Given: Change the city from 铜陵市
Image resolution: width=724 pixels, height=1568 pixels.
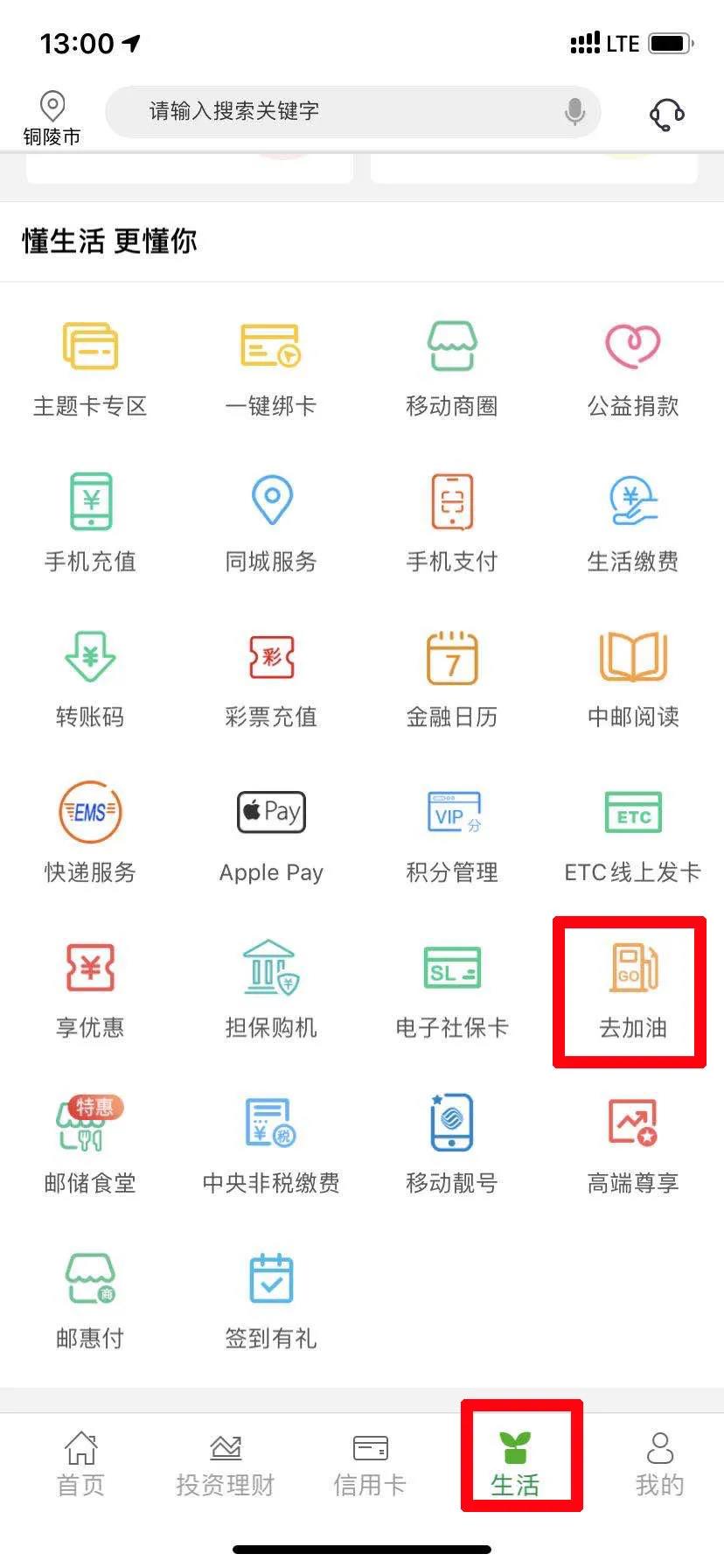Looking at the screenshot, I should (x=52, y=118).
